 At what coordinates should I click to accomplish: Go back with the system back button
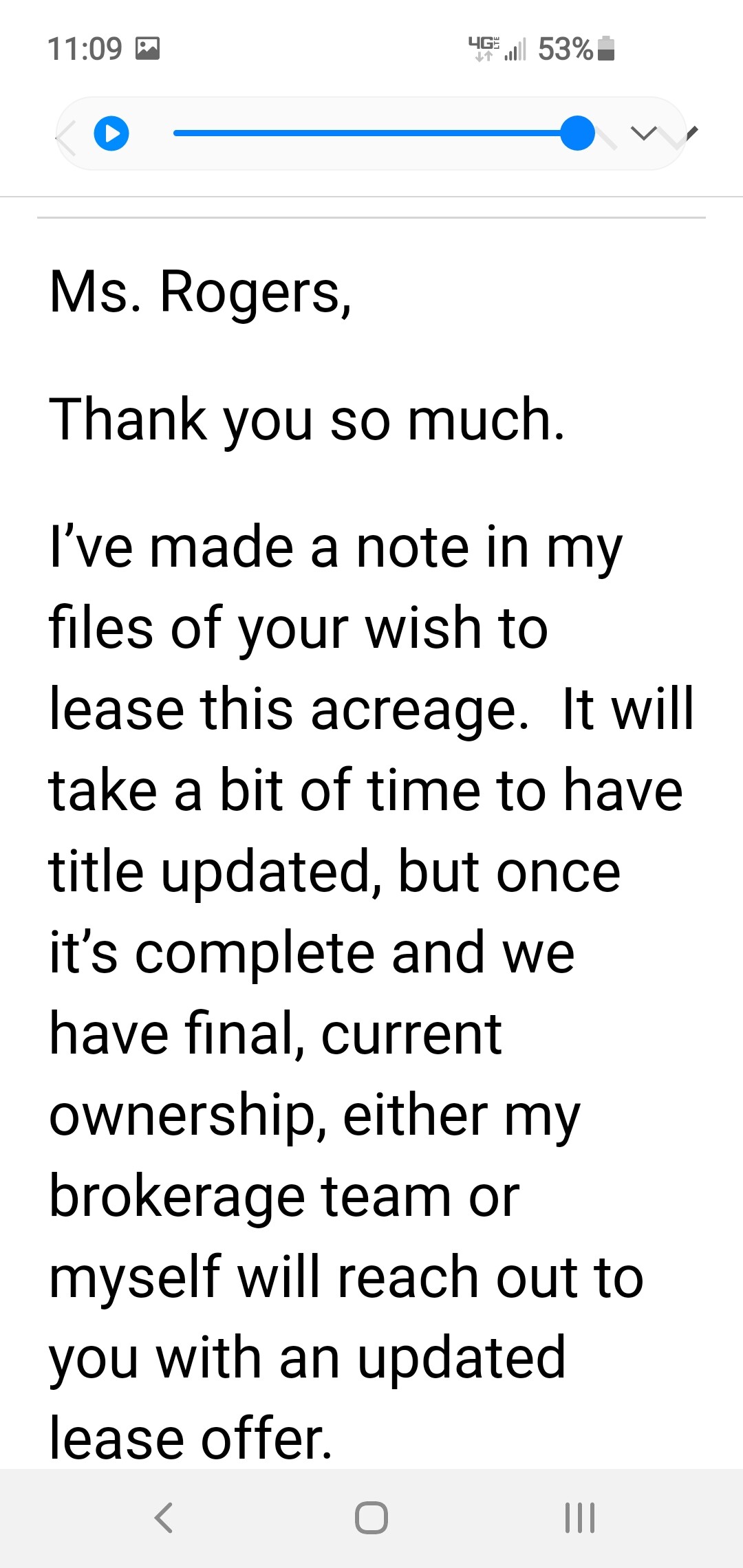click(x=164, y=1518)
